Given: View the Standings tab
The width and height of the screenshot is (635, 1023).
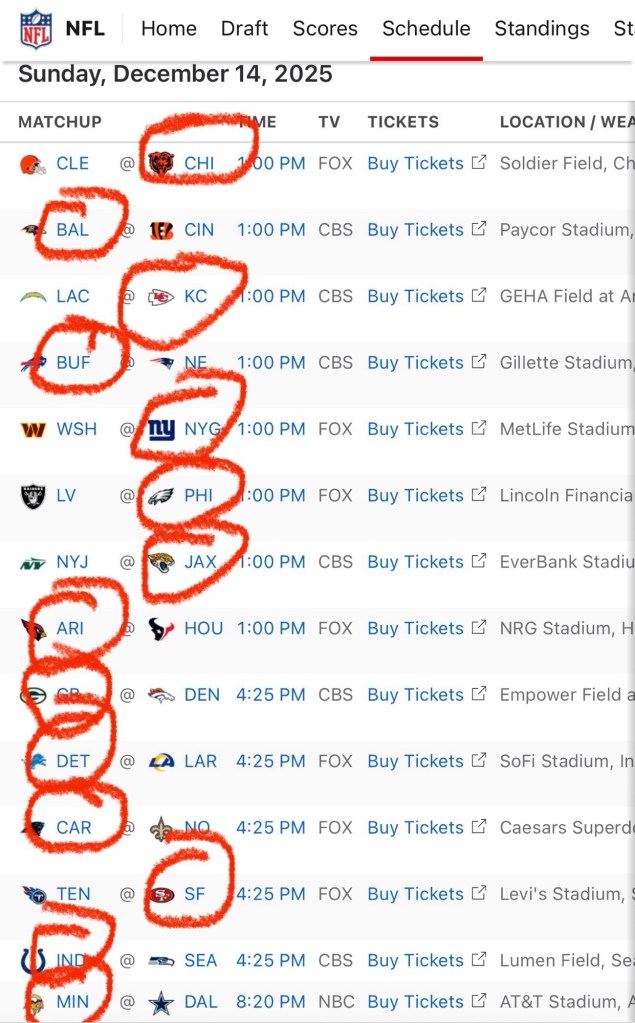Looking at the screenshot, I should [x=542, y=29].
